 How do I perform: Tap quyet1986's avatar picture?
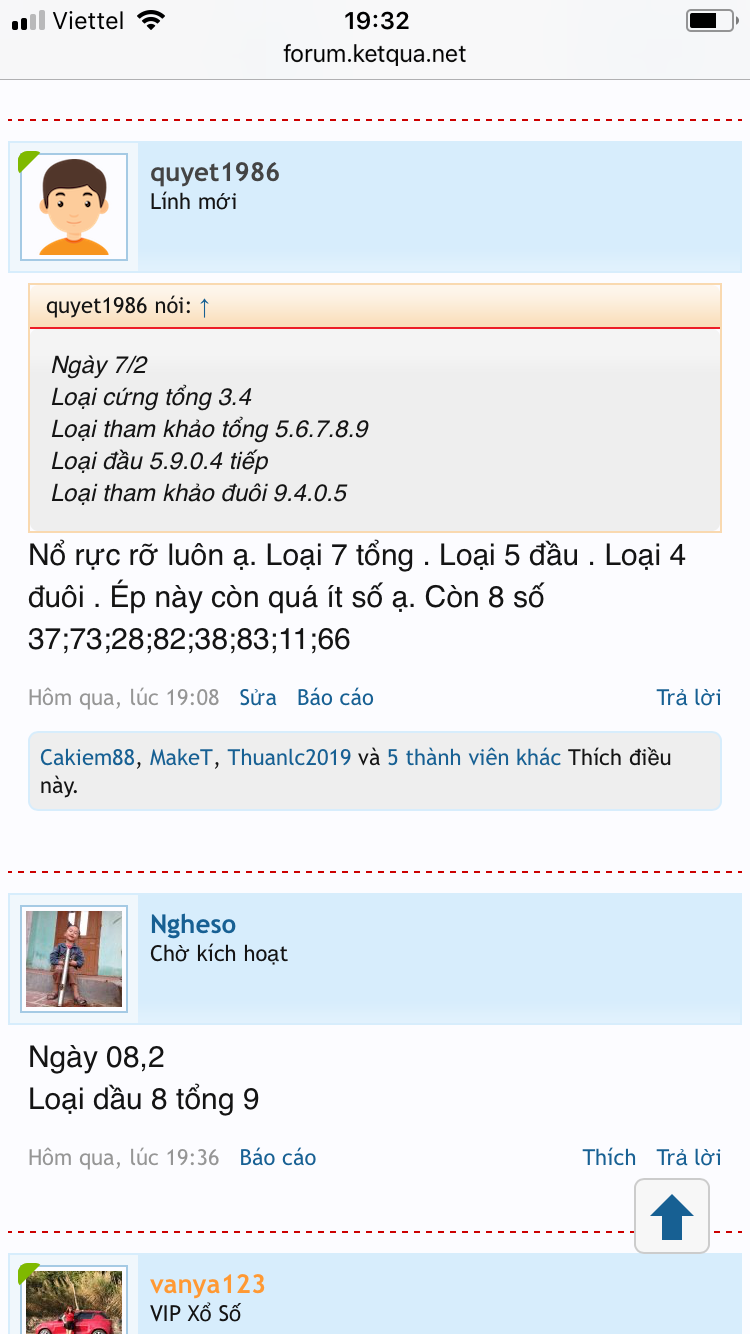pyautogui.click(x=74, y=207)
